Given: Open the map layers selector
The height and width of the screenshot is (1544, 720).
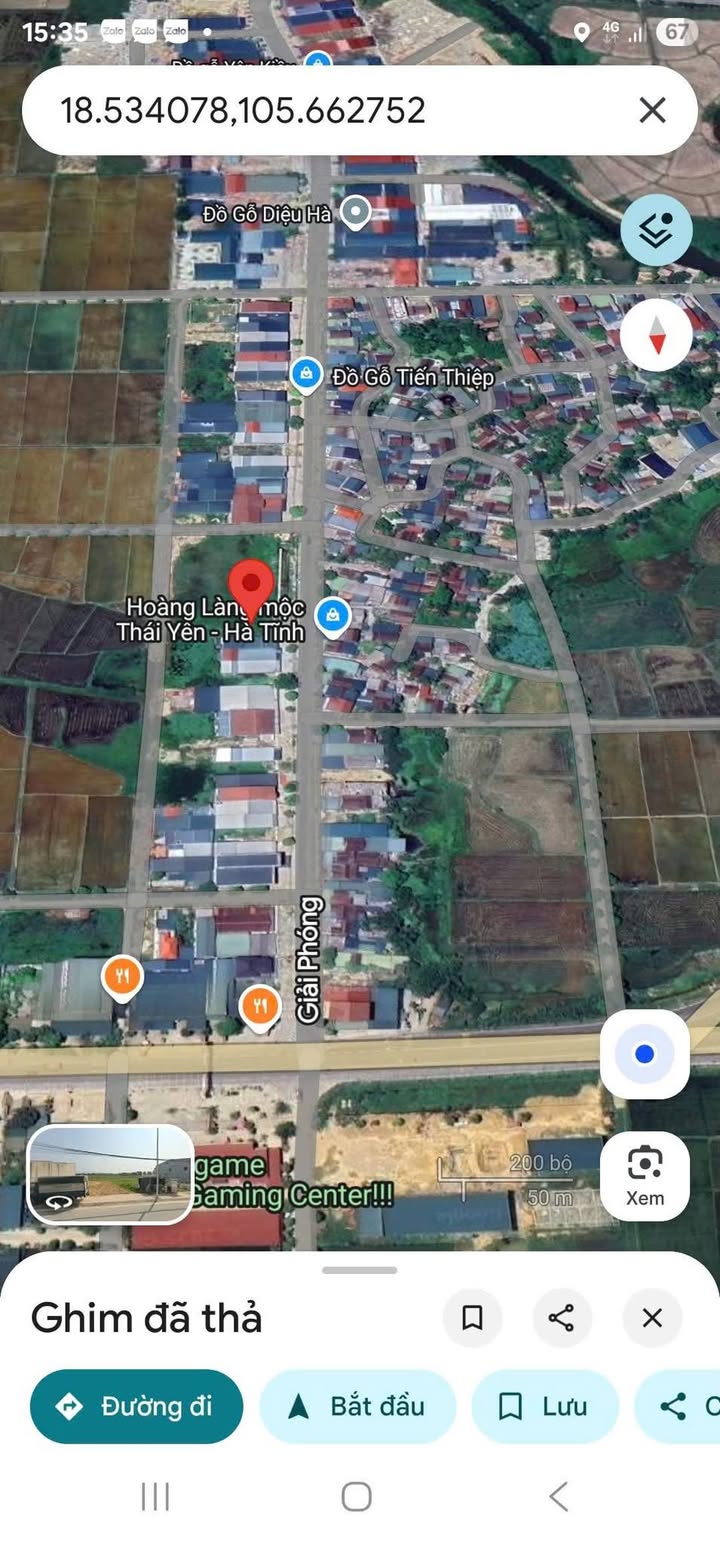Looking at the screenshot, I should point(656,230).
